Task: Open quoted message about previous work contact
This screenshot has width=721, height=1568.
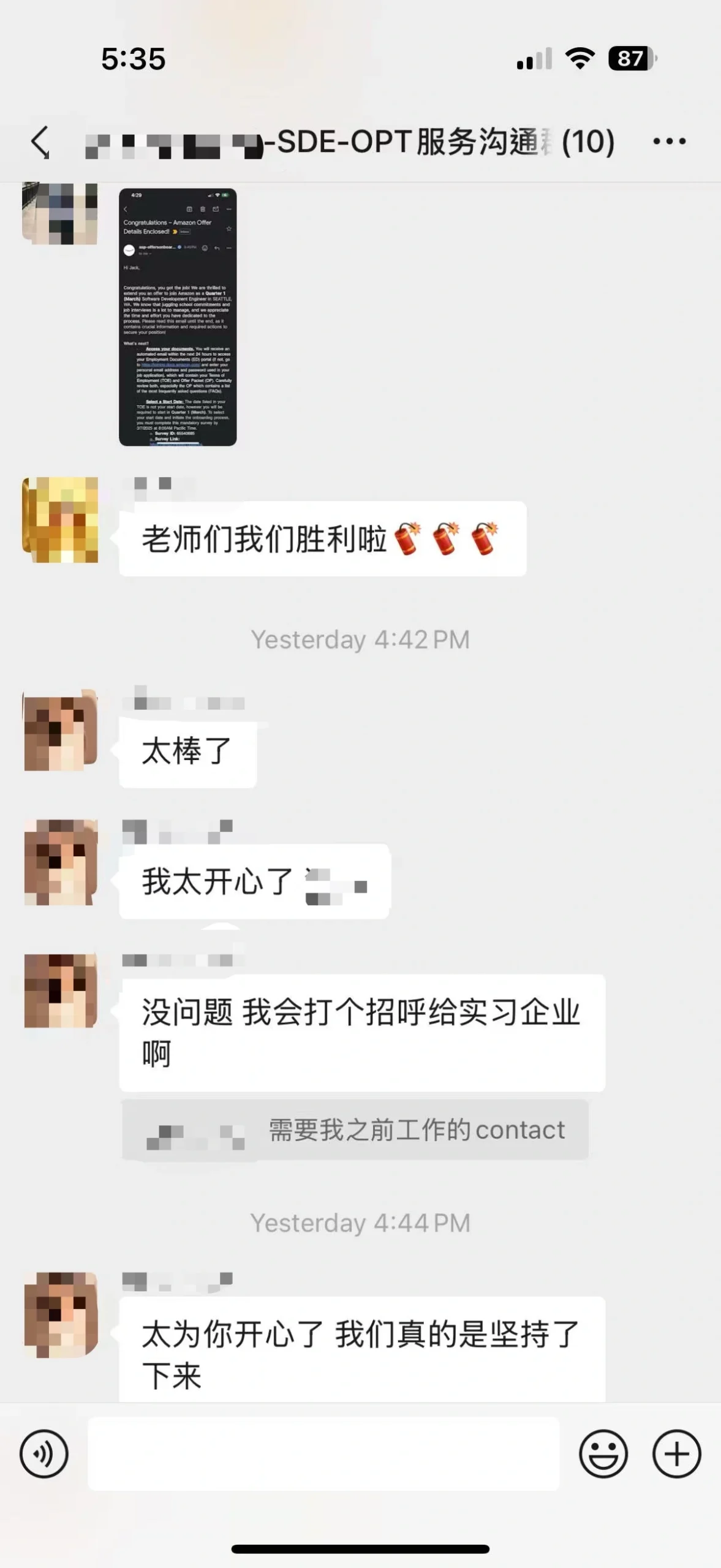Action: point(355,1130)
